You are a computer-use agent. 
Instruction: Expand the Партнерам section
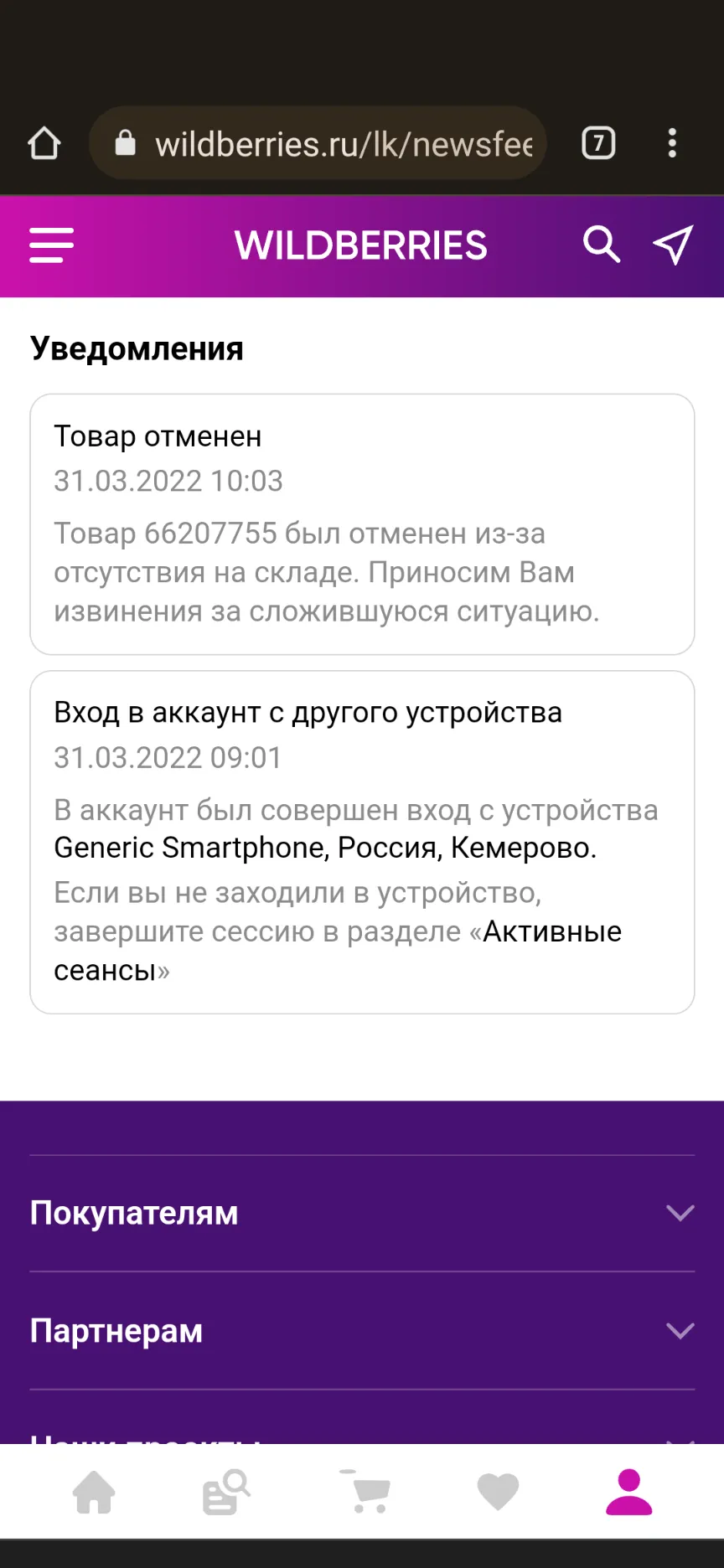362,1330
